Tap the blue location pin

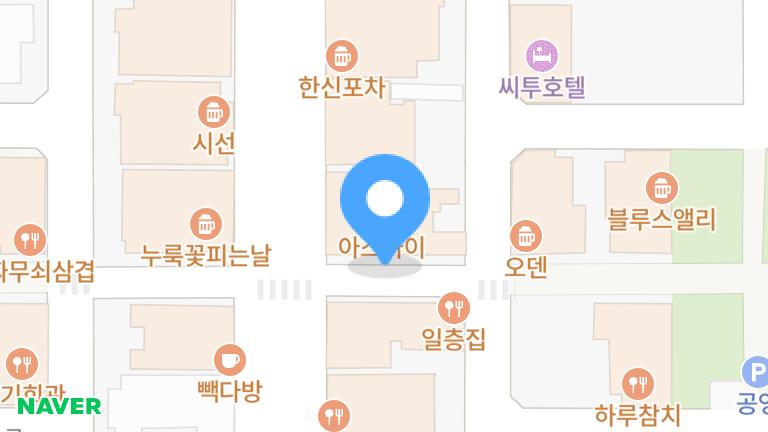[385, 202]
